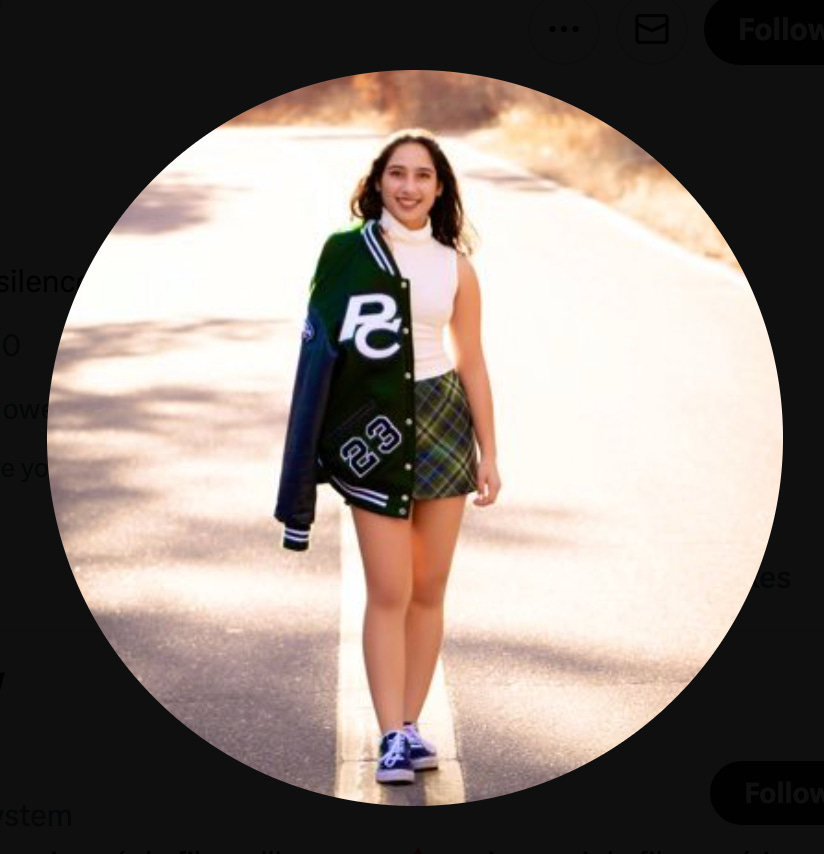
Task: Open the three-dot overflow menu
Action: (x=564, y=29)
